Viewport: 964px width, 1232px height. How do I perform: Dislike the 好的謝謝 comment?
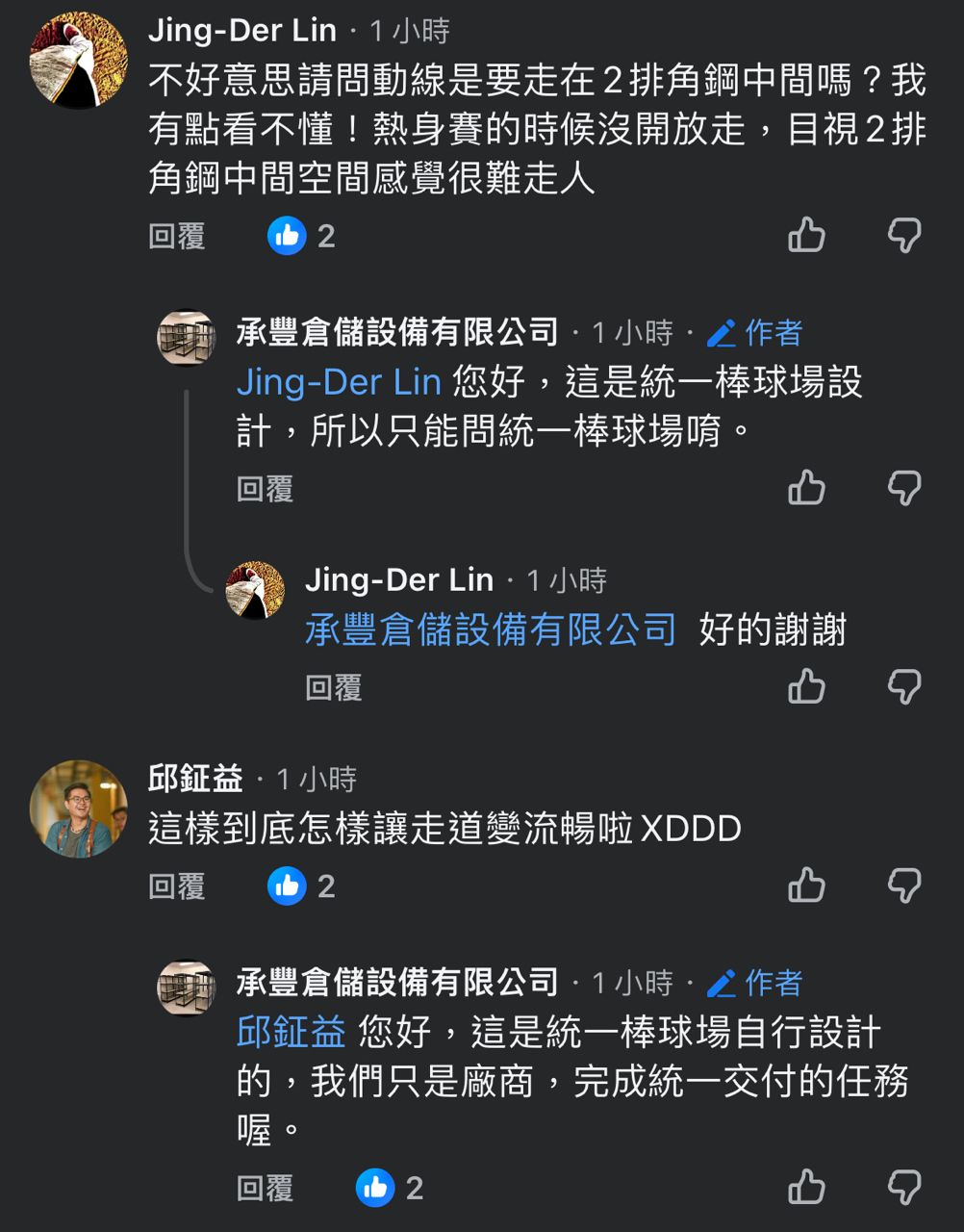903,687
